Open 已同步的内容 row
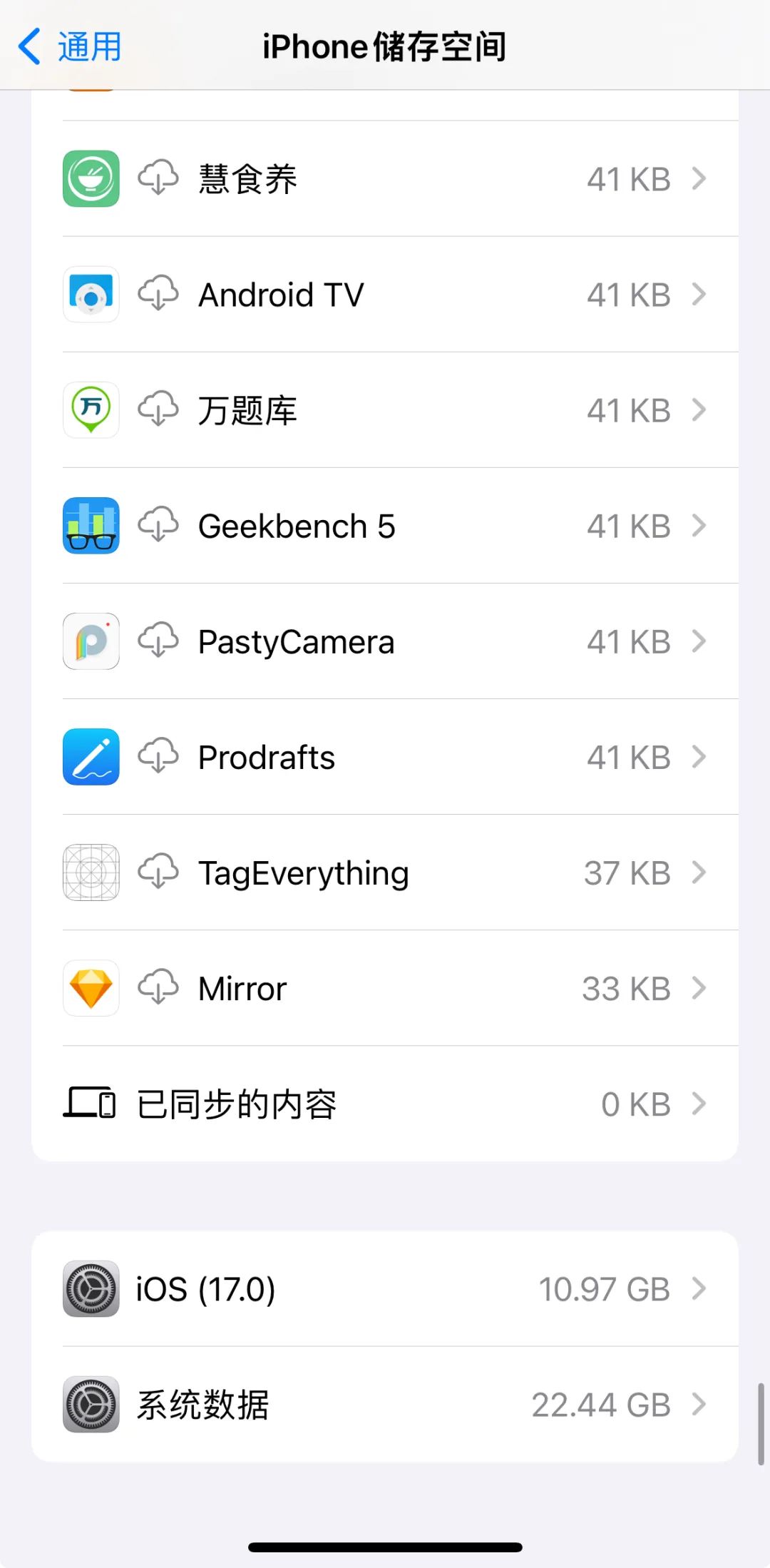 tap(385, 1104)
